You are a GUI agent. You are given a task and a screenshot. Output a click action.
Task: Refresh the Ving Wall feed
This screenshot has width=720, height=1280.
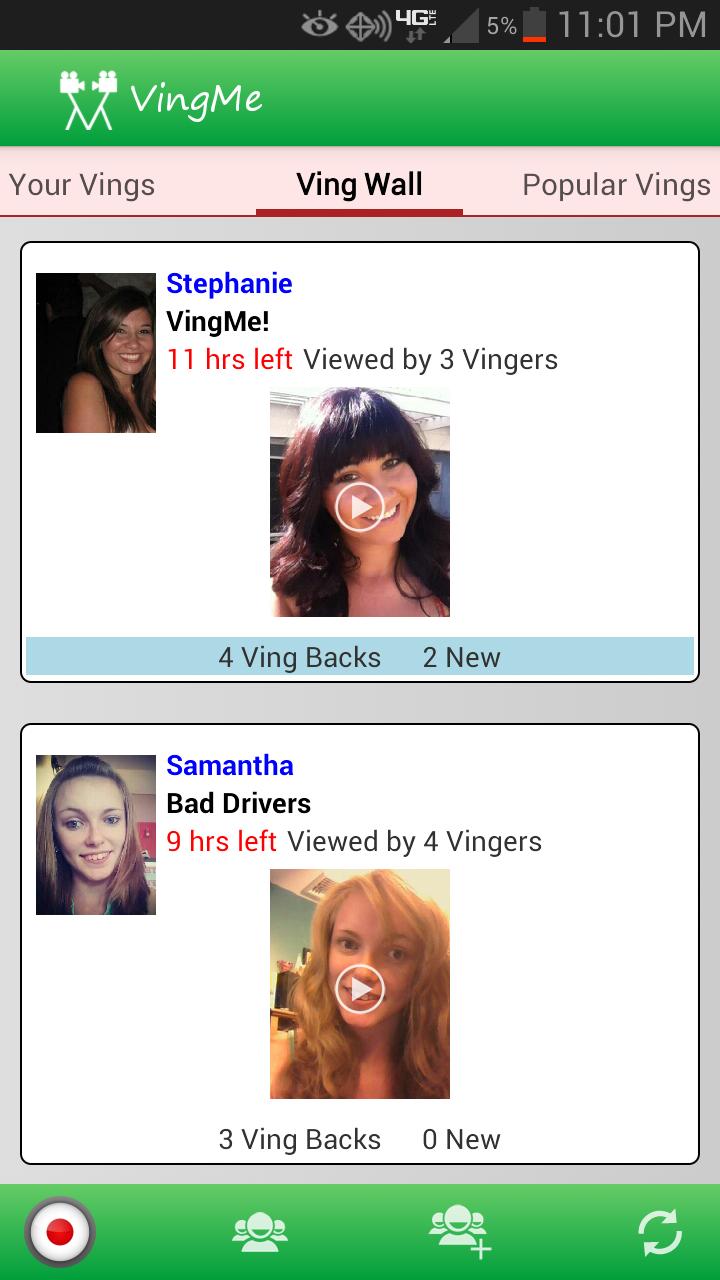pos(659,1232)
